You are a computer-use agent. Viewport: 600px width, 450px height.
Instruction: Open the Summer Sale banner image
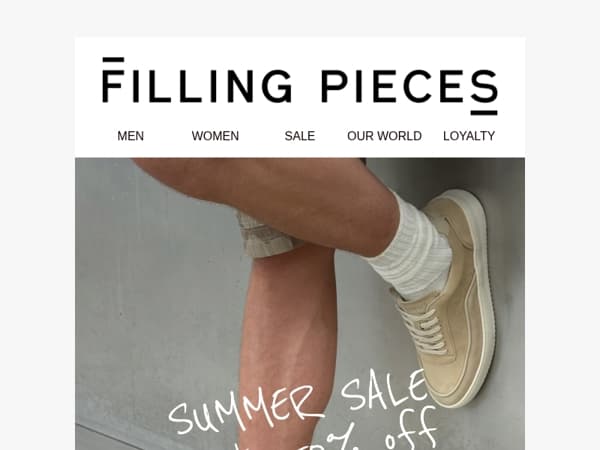coord(300,310)
